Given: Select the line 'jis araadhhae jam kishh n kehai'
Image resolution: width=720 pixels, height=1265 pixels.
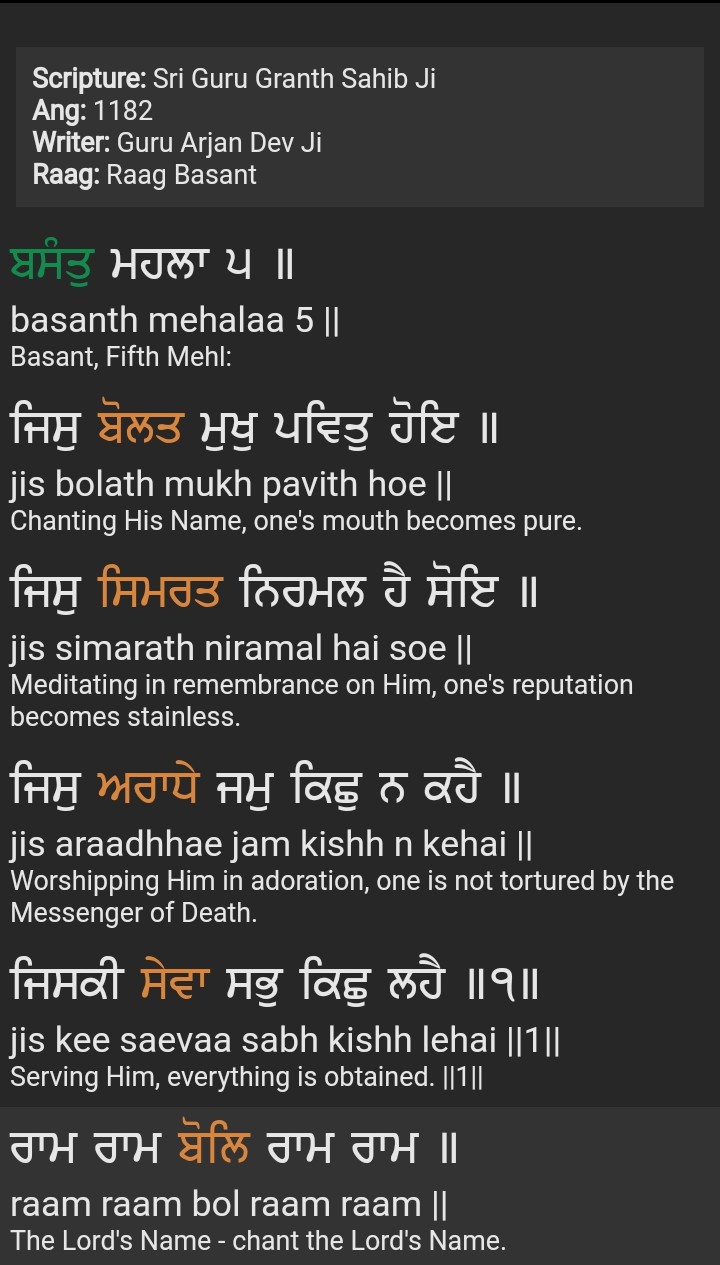Looking at the screenshot, I should pos(272,845).
